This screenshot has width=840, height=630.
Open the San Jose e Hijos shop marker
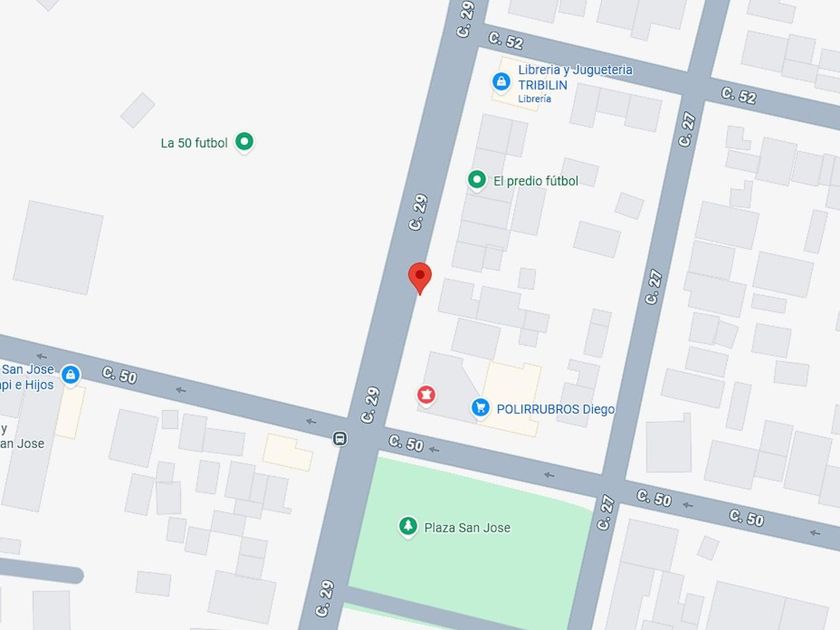[x=71, y=374]
